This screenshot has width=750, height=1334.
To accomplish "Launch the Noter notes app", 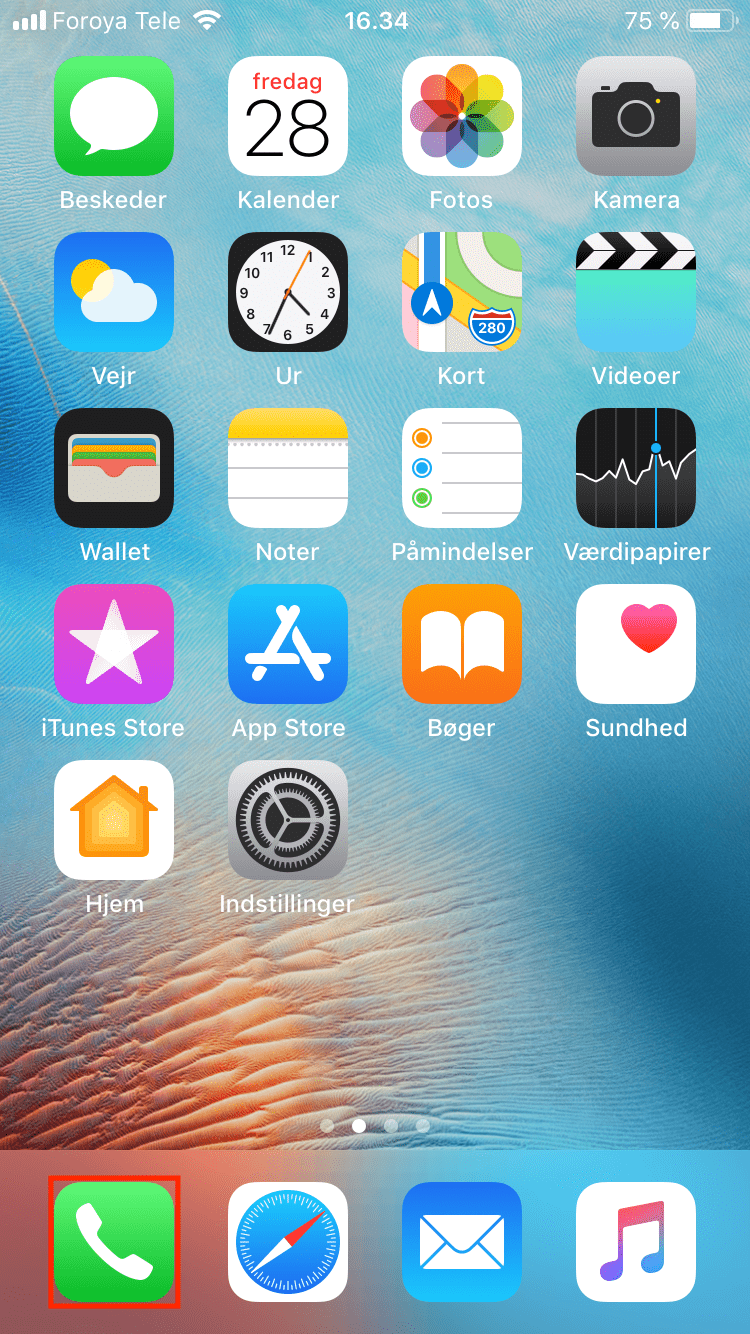I will [287, 468].
